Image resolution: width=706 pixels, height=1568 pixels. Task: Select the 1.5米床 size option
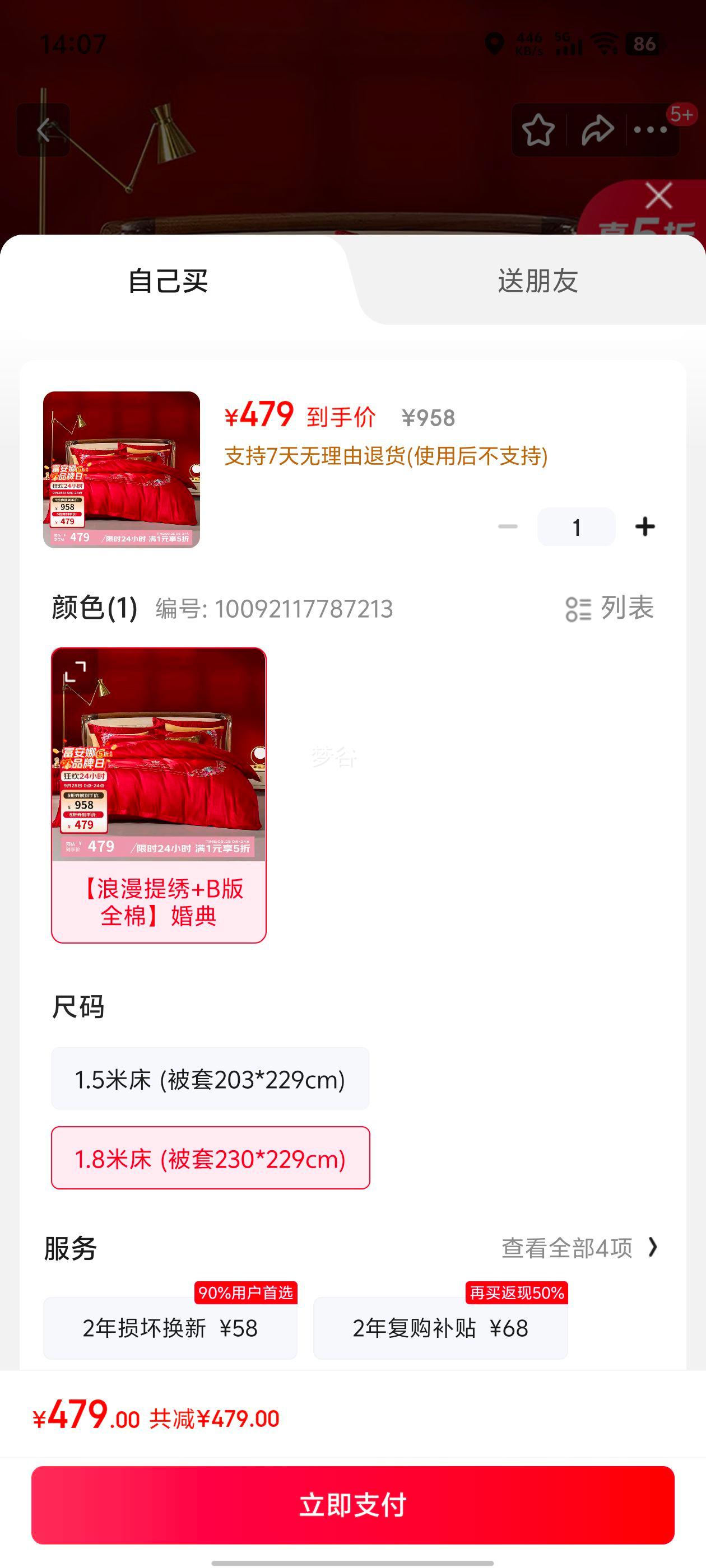pyautogui.click(x=210, y=1079)
